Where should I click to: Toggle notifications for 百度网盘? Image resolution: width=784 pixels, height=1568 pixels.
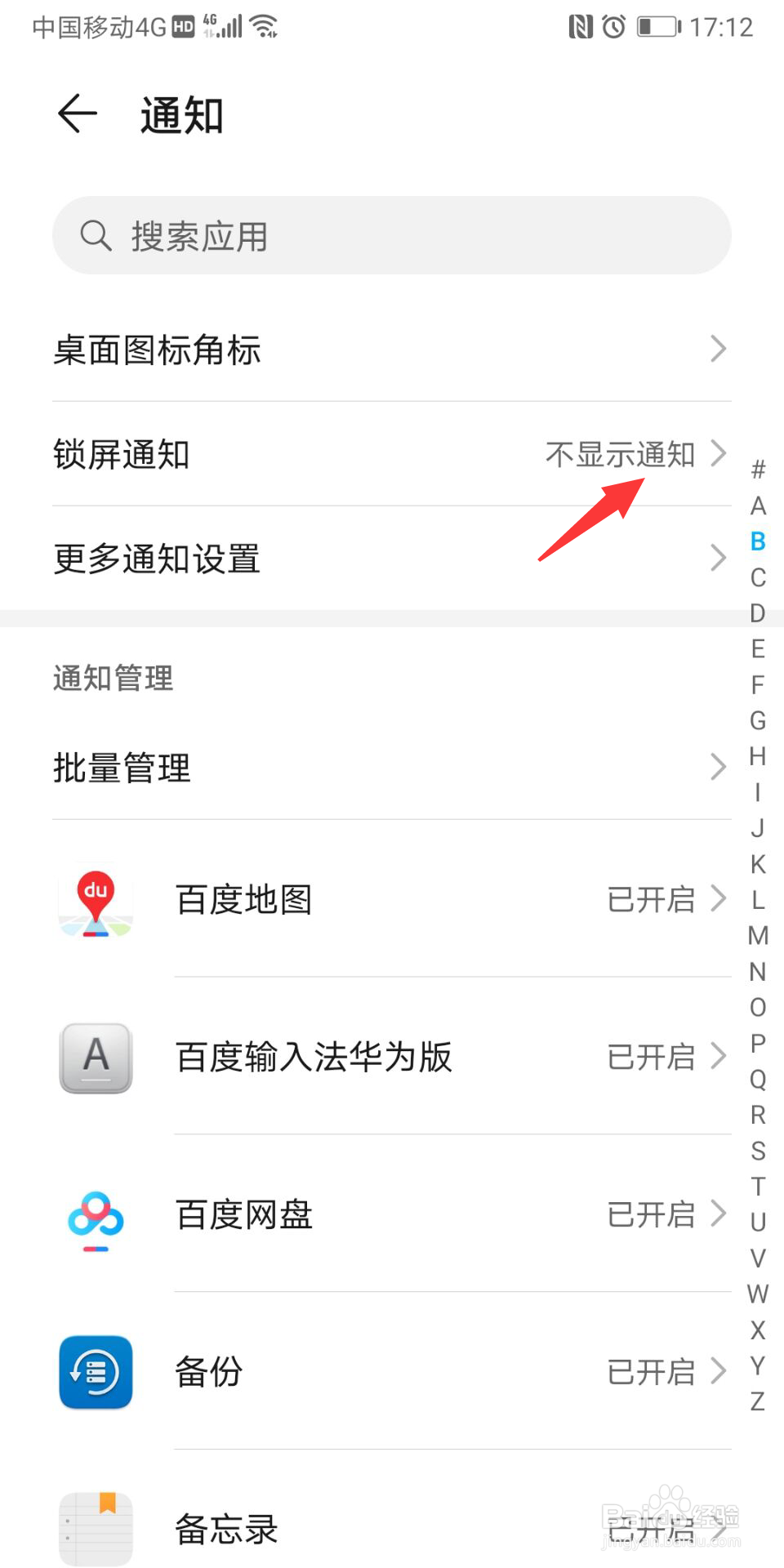651,1217
